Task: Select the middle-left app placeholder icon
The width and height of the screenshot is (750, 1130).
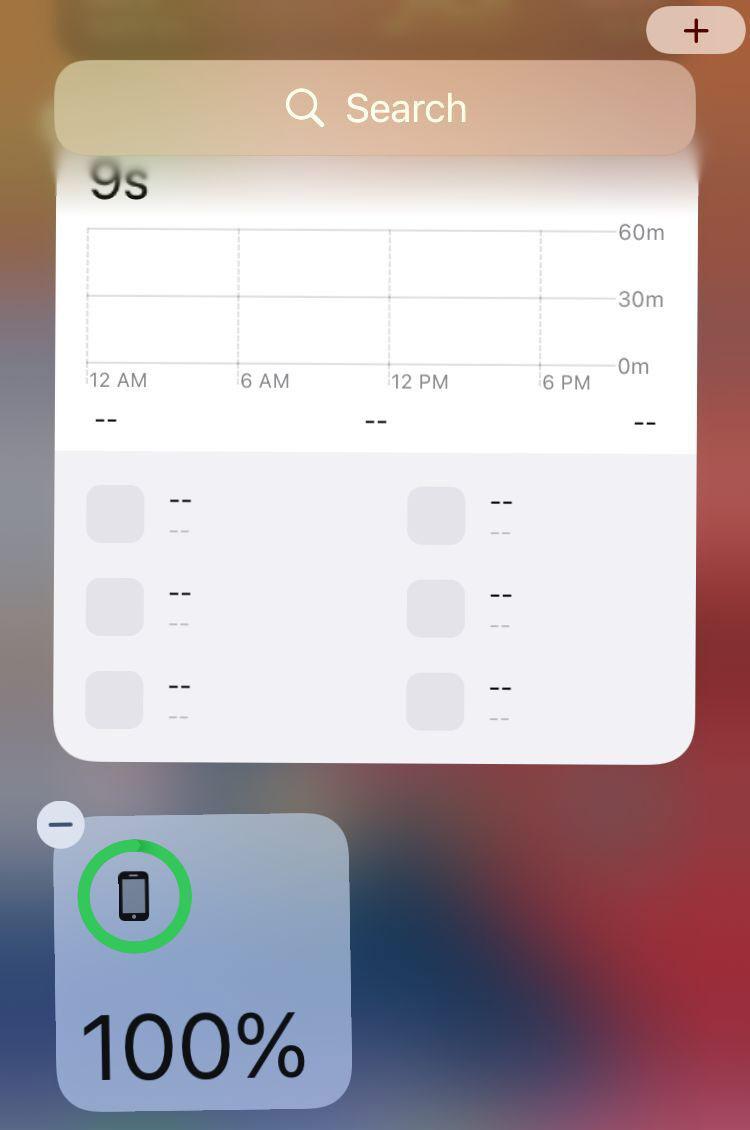Action: [114, 607]
